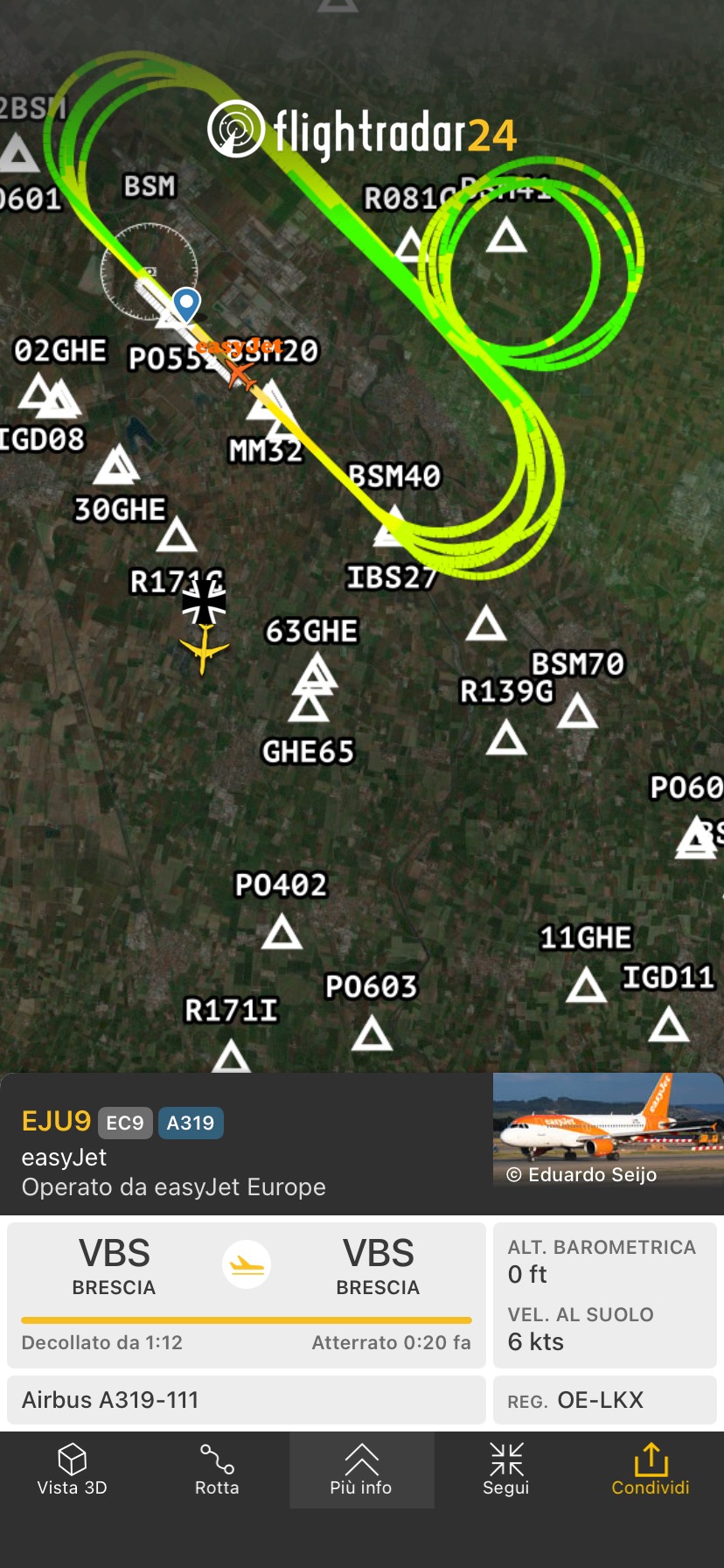Show the flight route with Rotta
The height and width of the screenshot is (1568, 724).
click(217, 1470)
